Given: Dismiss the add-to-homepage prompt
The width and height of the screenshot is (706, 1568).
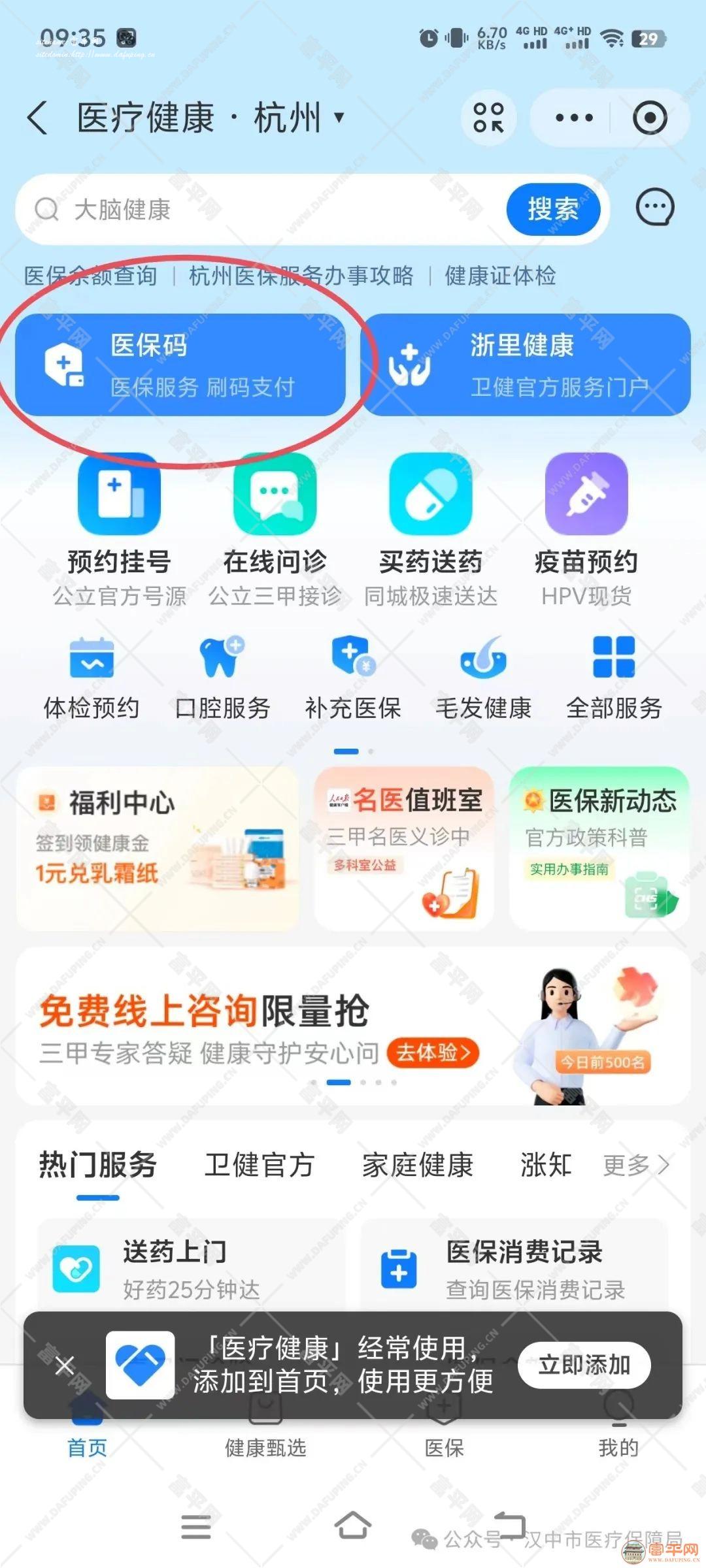Looking at the screenshot, I should tap(64, 1365).
